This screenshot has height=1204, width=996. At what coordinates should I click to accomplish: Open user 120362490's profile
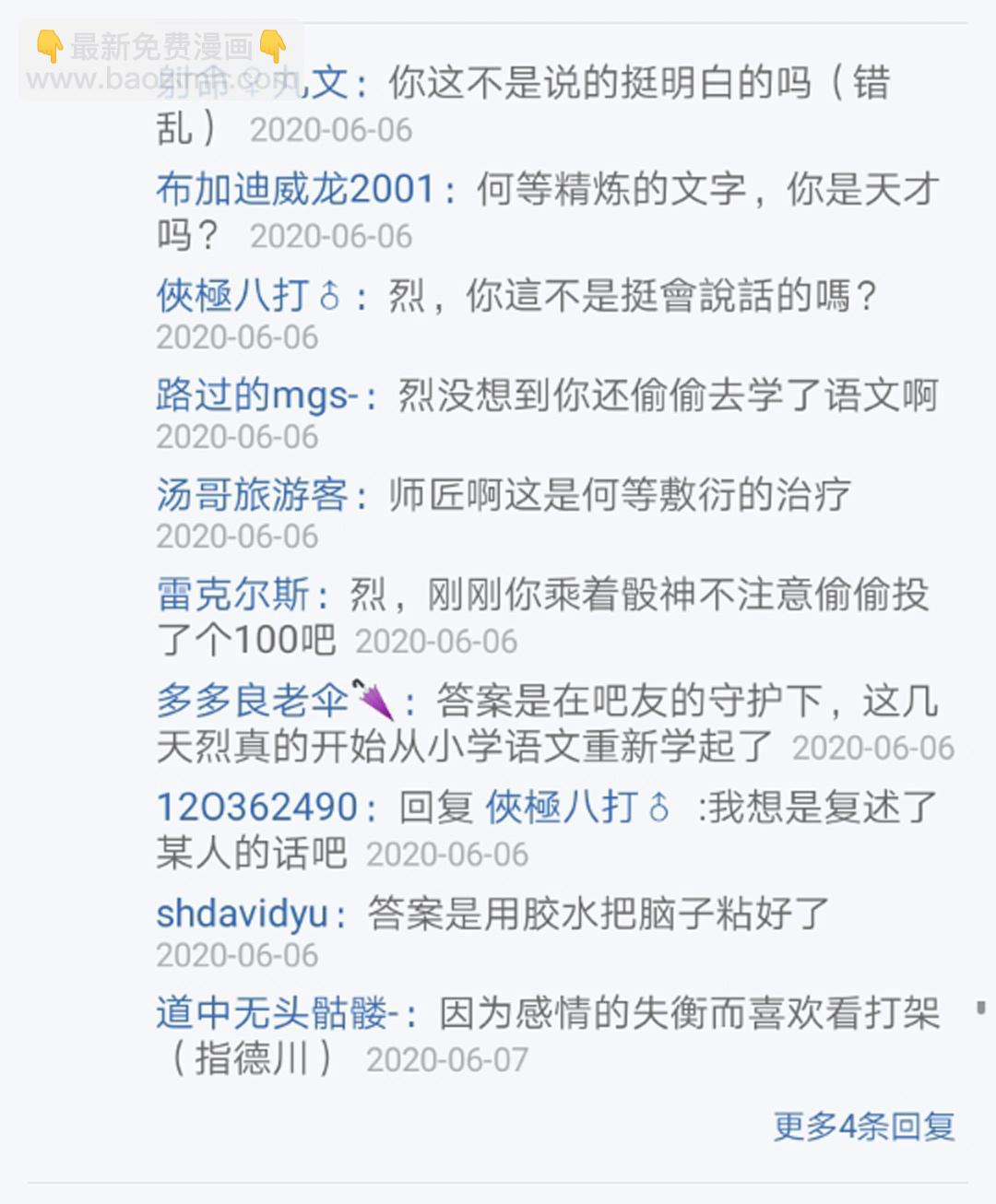[x=256, y=808]
